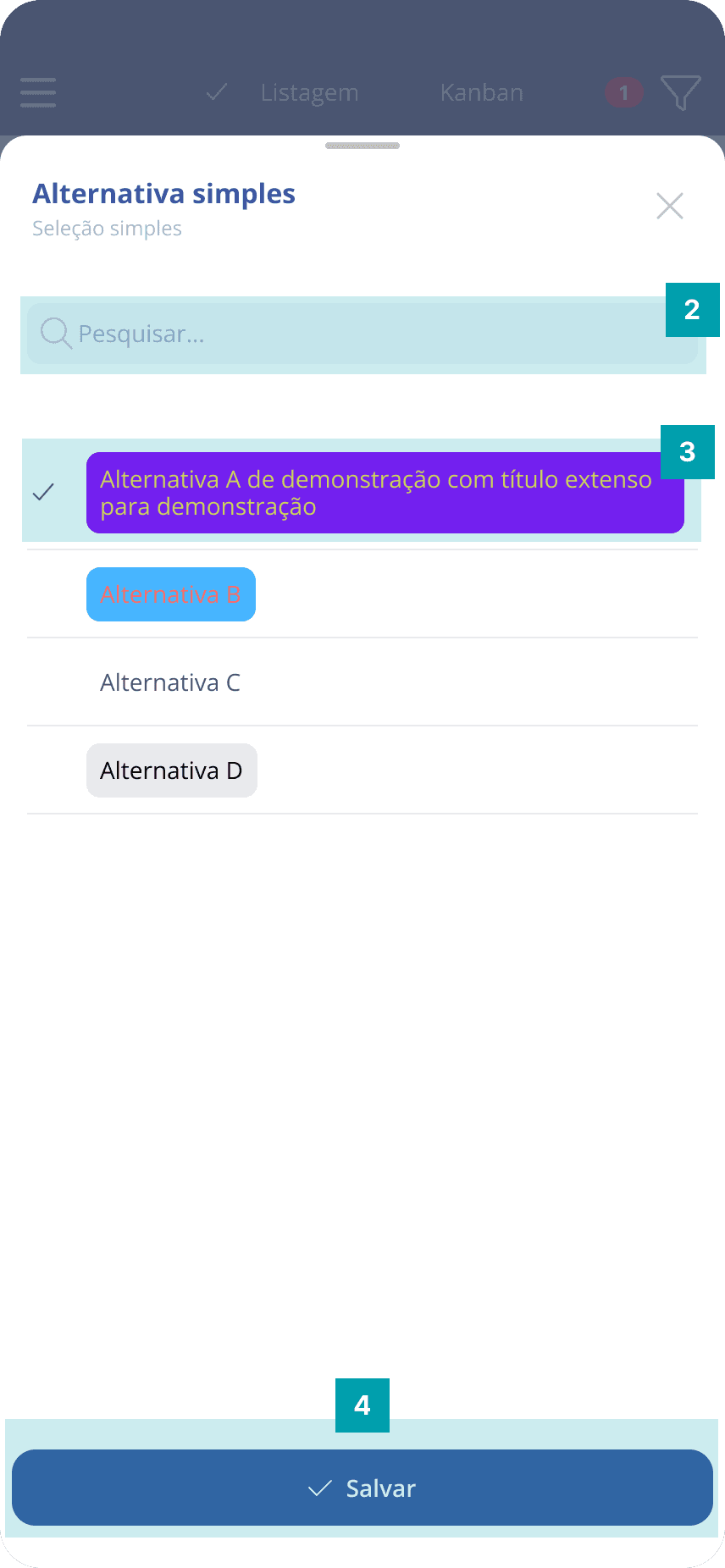
Task: Open the hamburger navigation menu
Action: coord(37,92)
